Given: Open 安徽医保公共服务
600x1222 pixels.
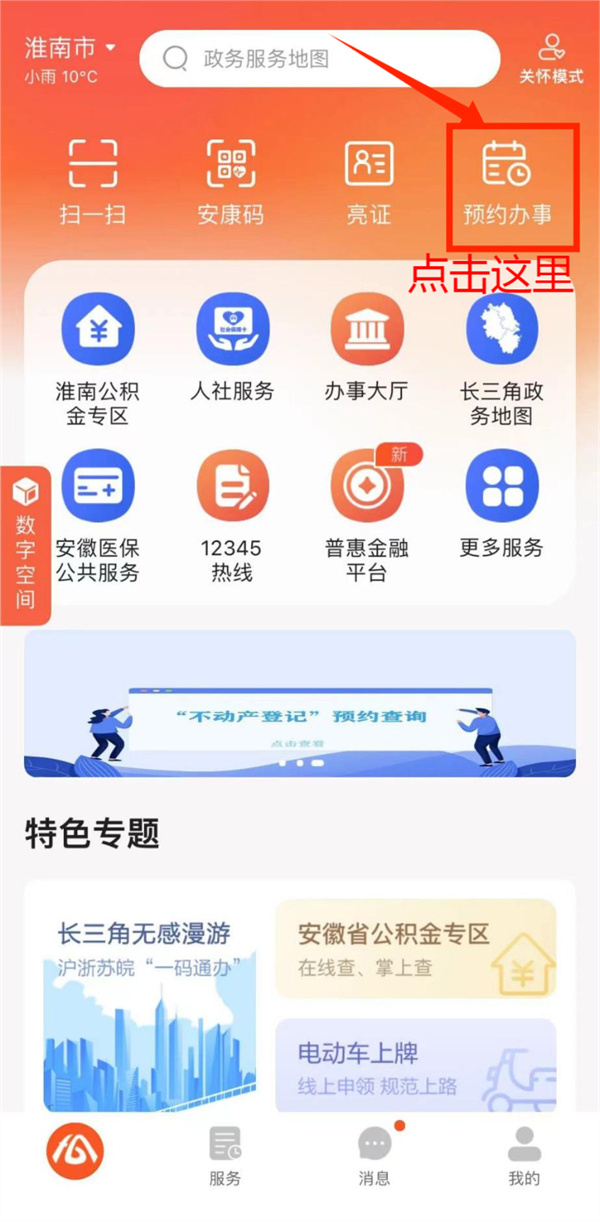Looking at the screenshot, I should pyautogui.click(x=98, y=515).
